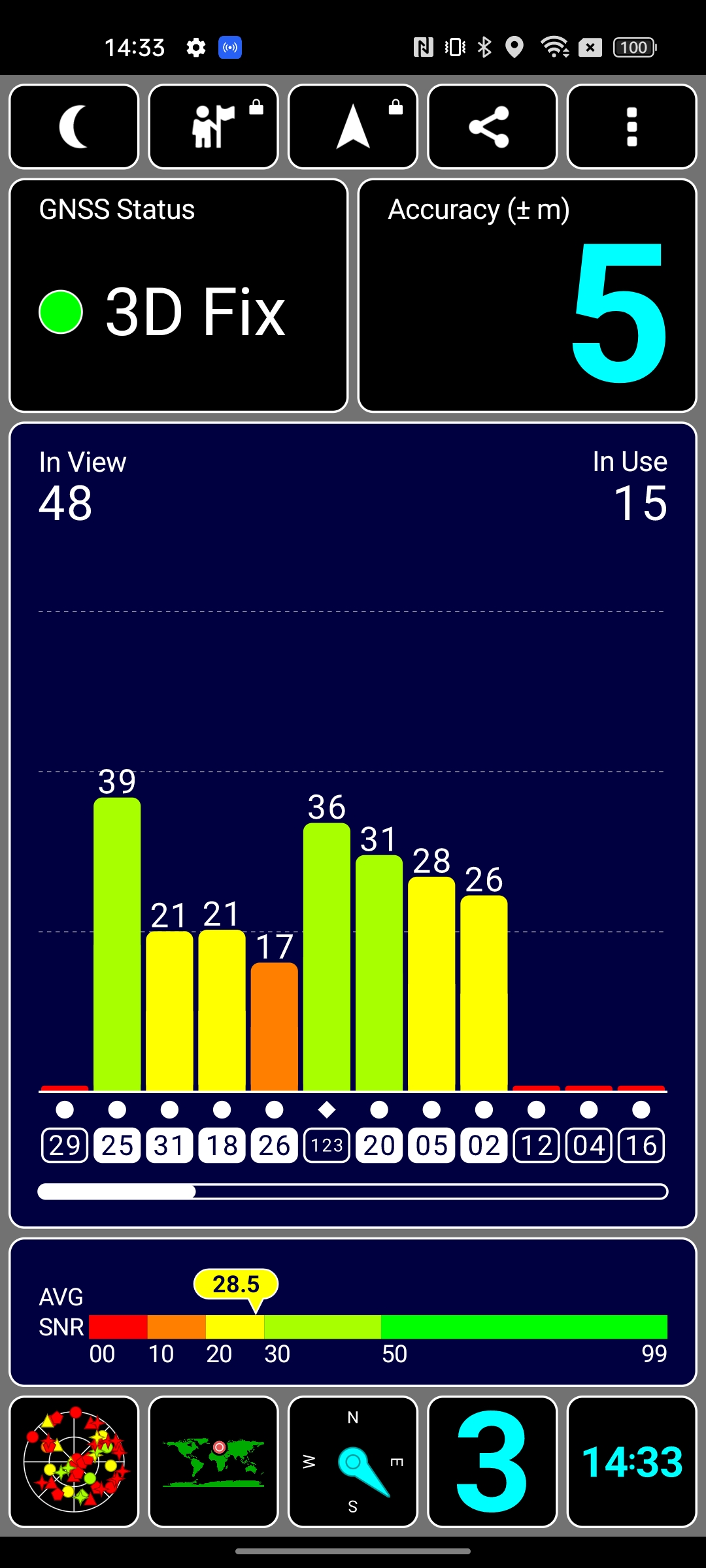Tap the AVG SNR panel
Screen dimensions: 706x1568
[x=353, y=1312]
